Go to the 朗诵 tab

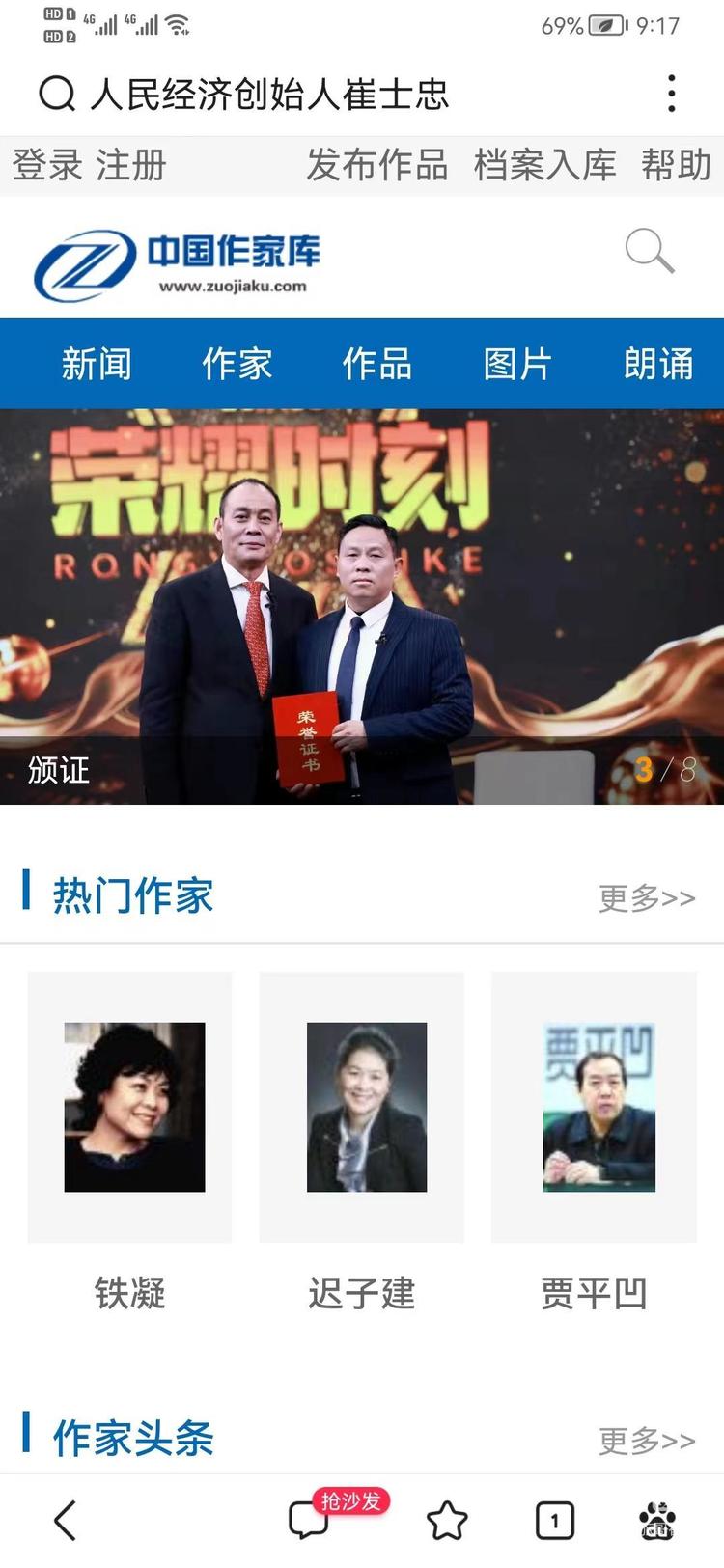(x=658, y=364)
